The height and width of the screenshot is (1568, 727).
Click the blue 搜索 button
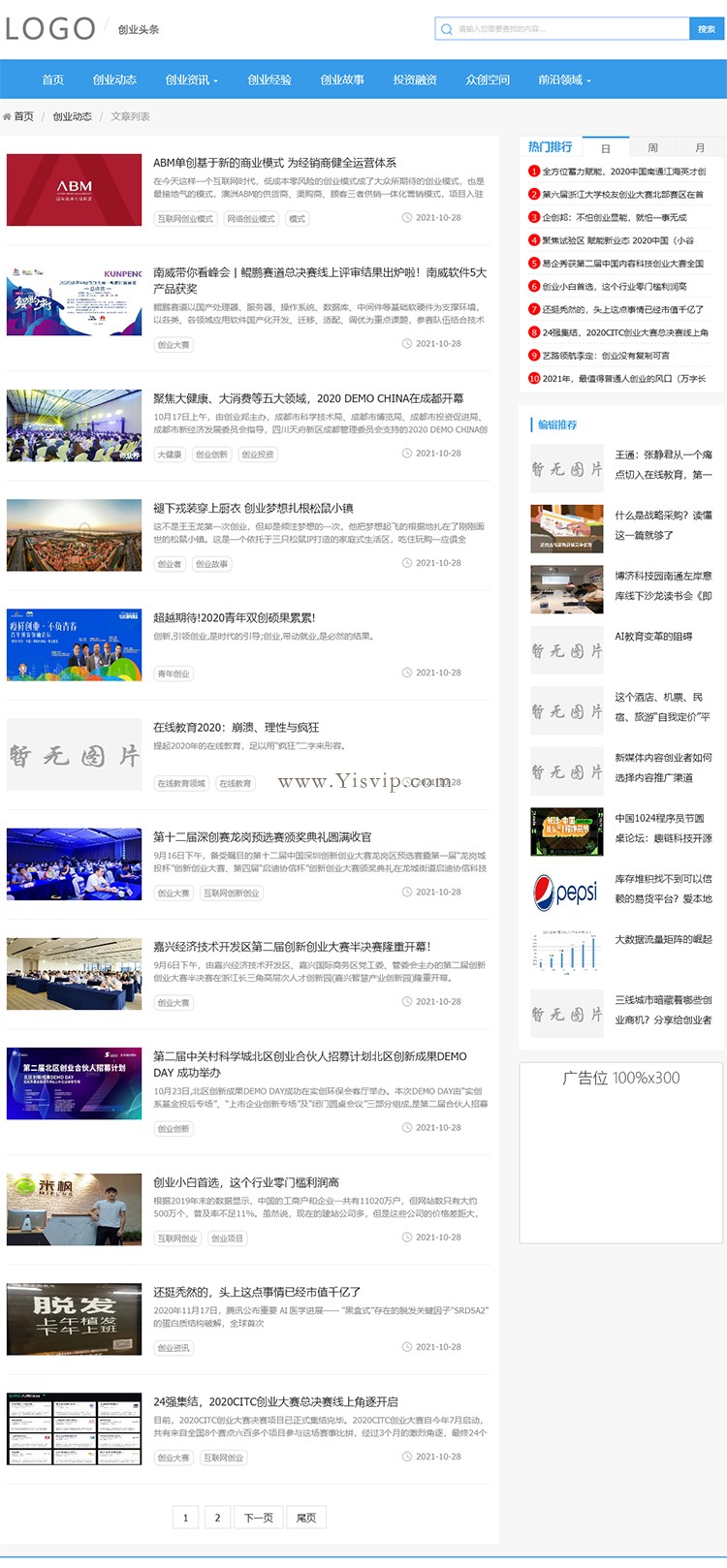click(706, 29)
